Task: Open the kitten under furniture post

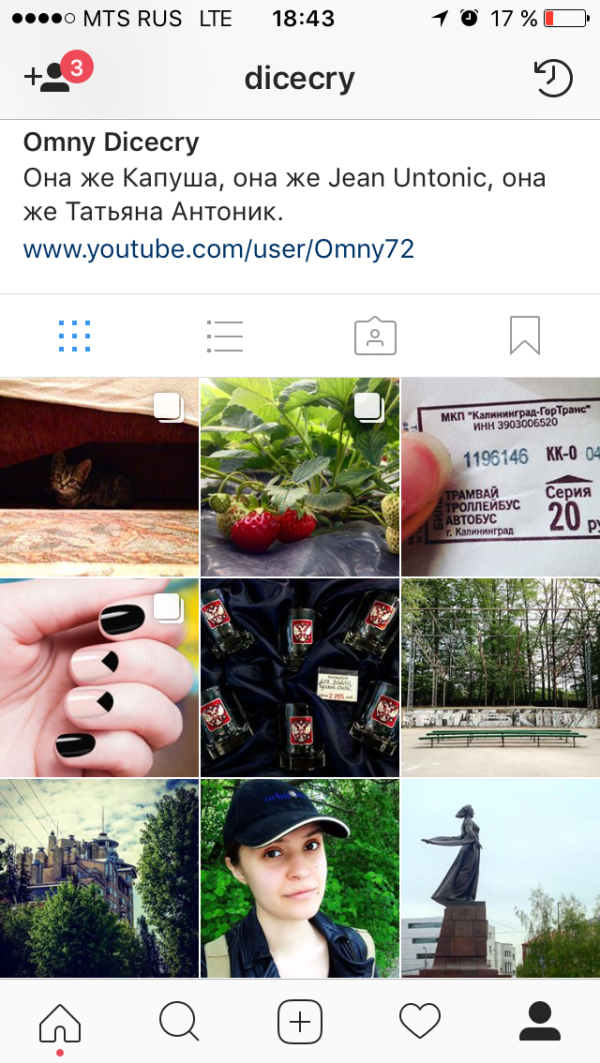Action: point(99,477)
